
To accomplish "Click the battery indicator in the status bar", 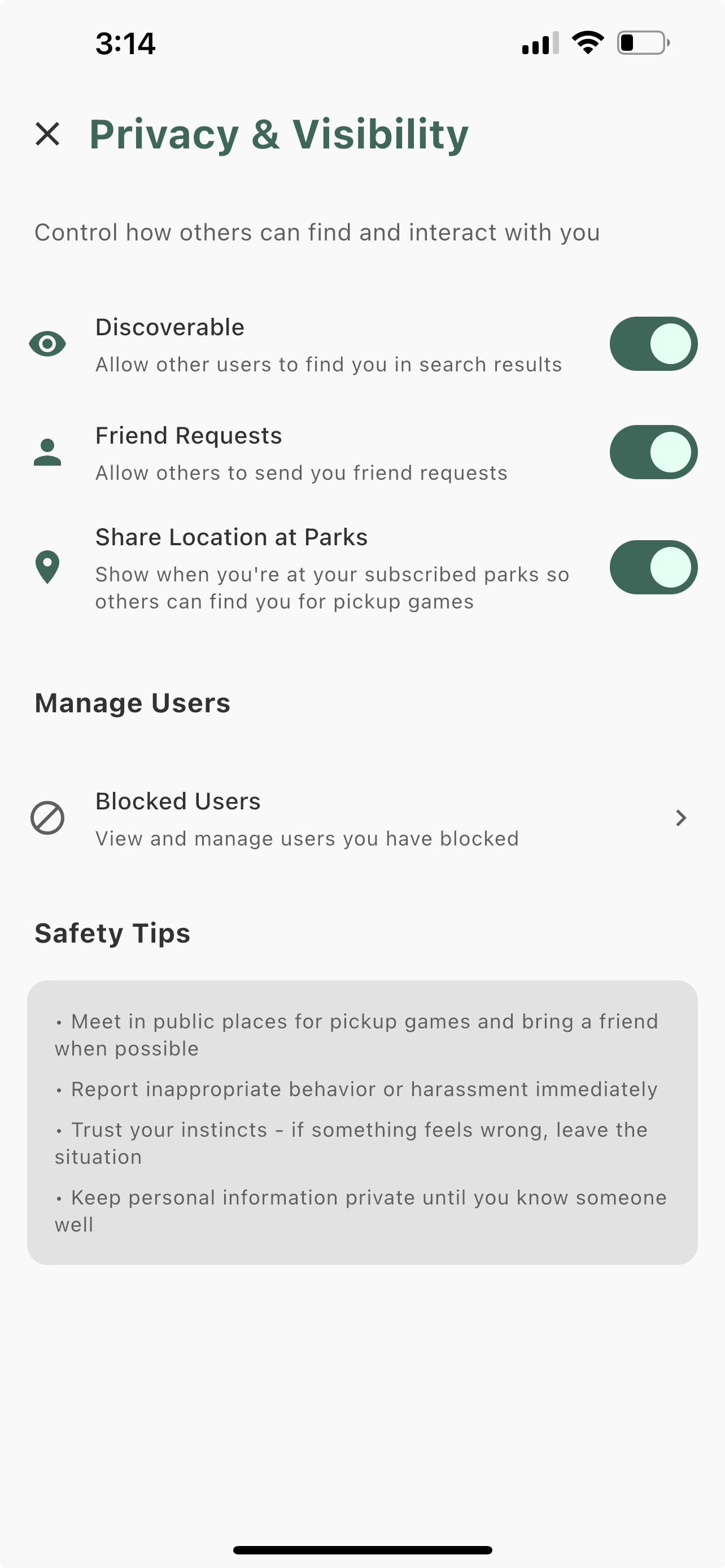I will (643, 41).
